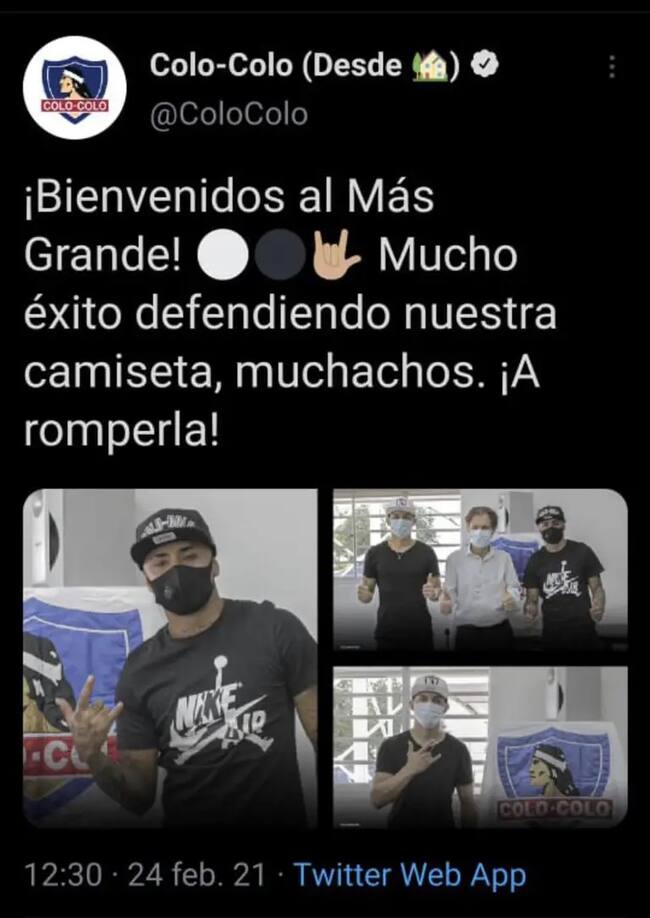Tap the Twitter Web App source link
This screenshot has width=650, height=918.
[410, 876]
